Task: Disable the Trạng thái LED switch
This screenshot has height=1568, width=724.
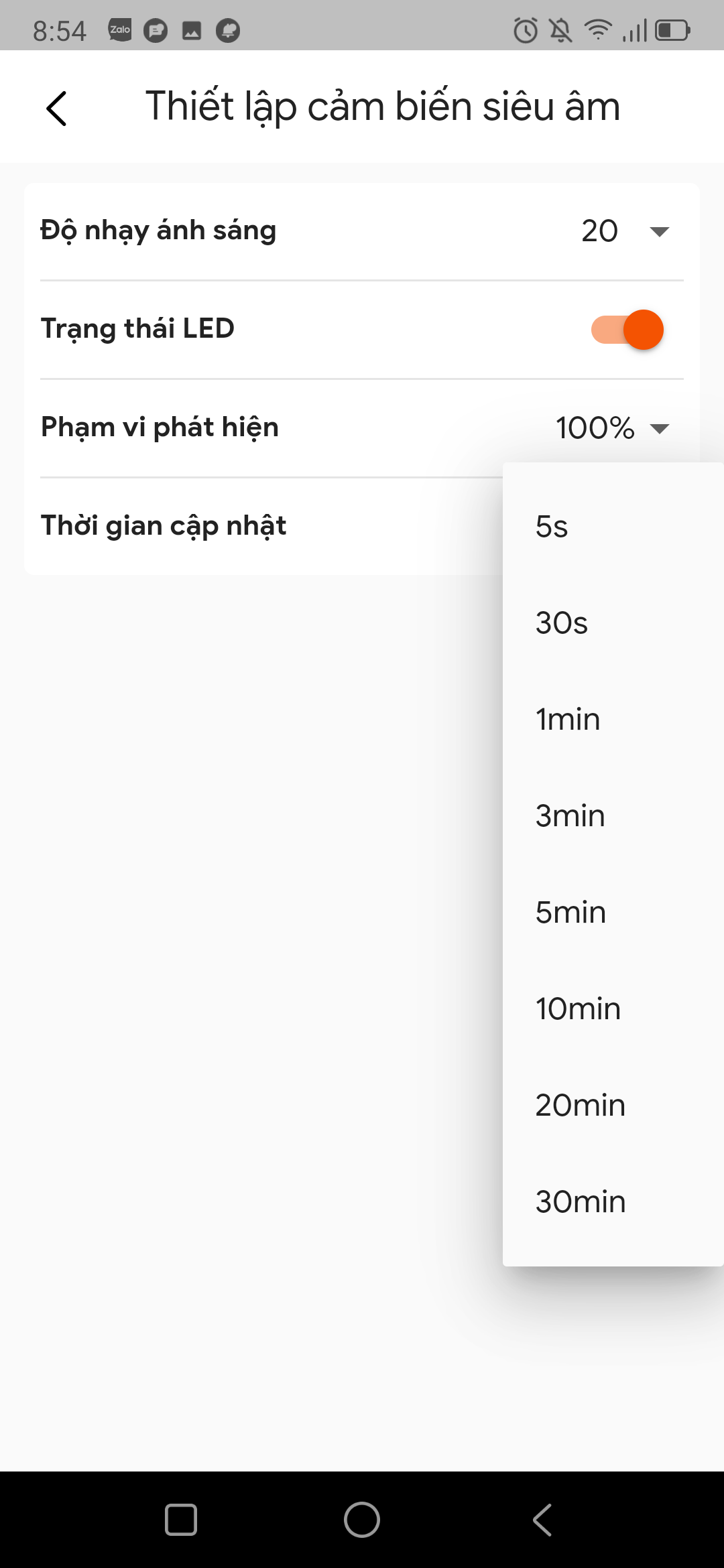Action: tap(626, 330)
